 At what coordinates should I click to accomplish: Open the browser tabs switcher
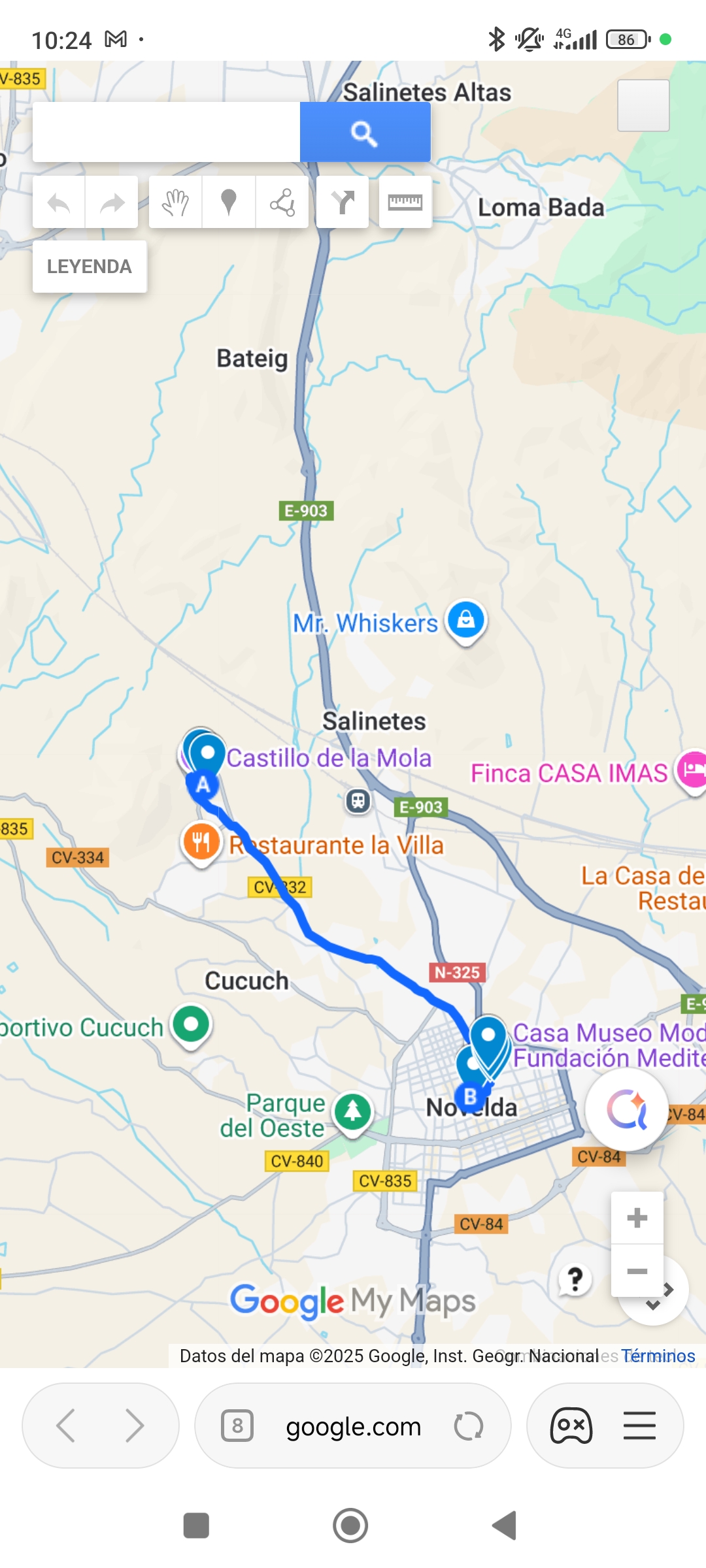[x=237, y=1426]
